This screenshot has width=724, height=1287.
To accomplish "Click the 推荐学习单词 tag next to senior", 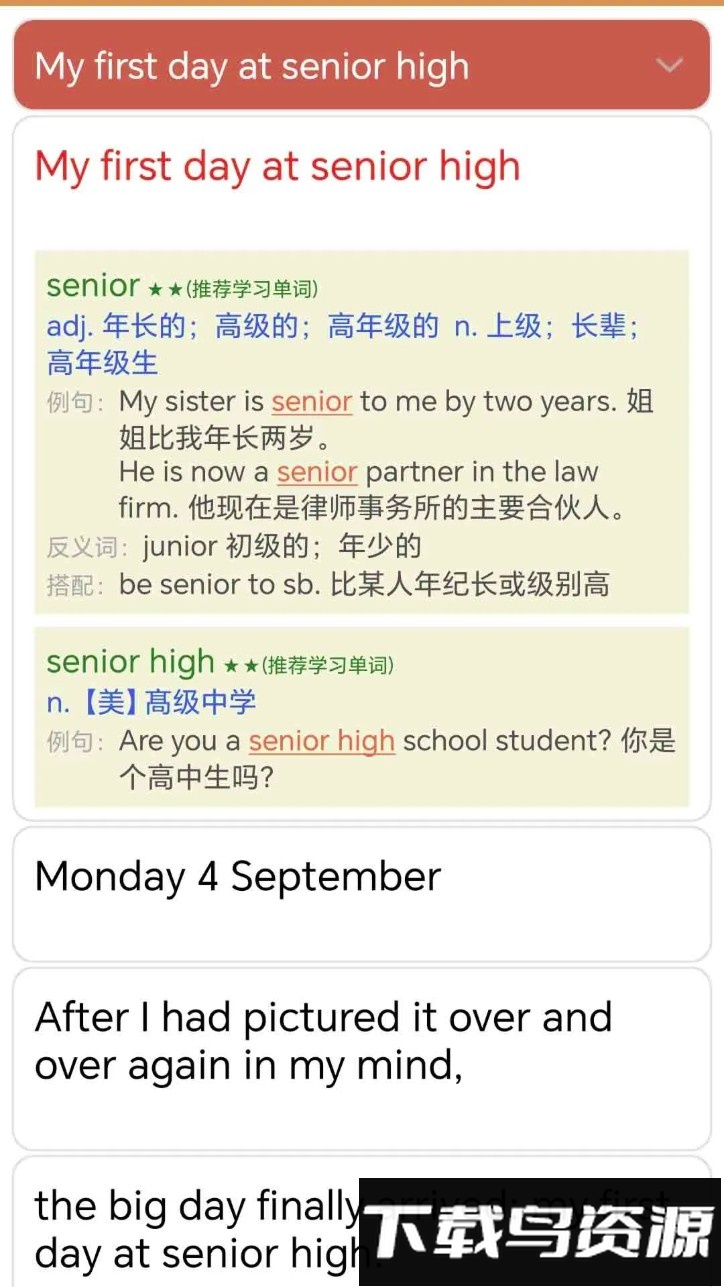I will pos(250,288).
